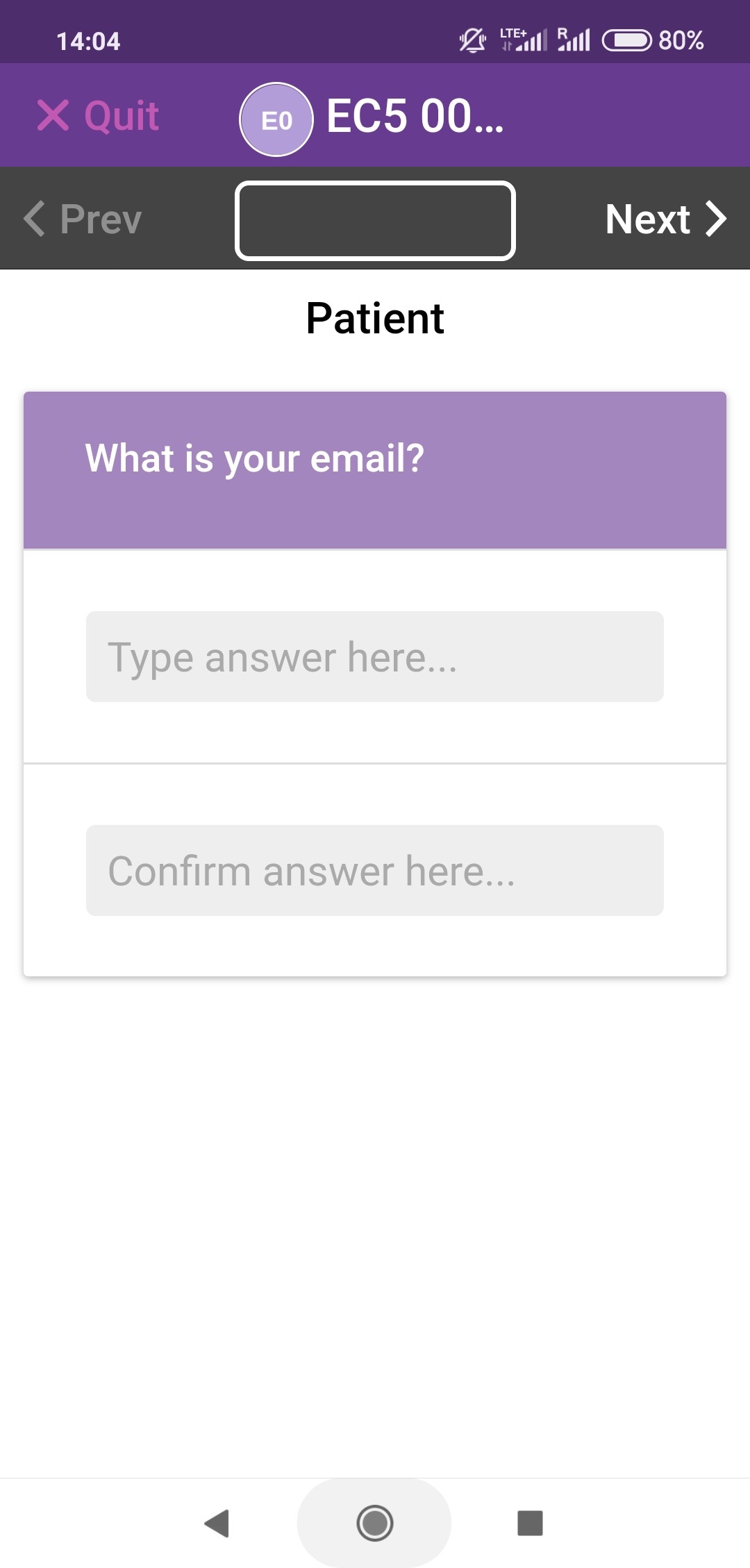The image size is (750, 1568).
Task: Go to the device home screen
Action: coord(375,1524)
